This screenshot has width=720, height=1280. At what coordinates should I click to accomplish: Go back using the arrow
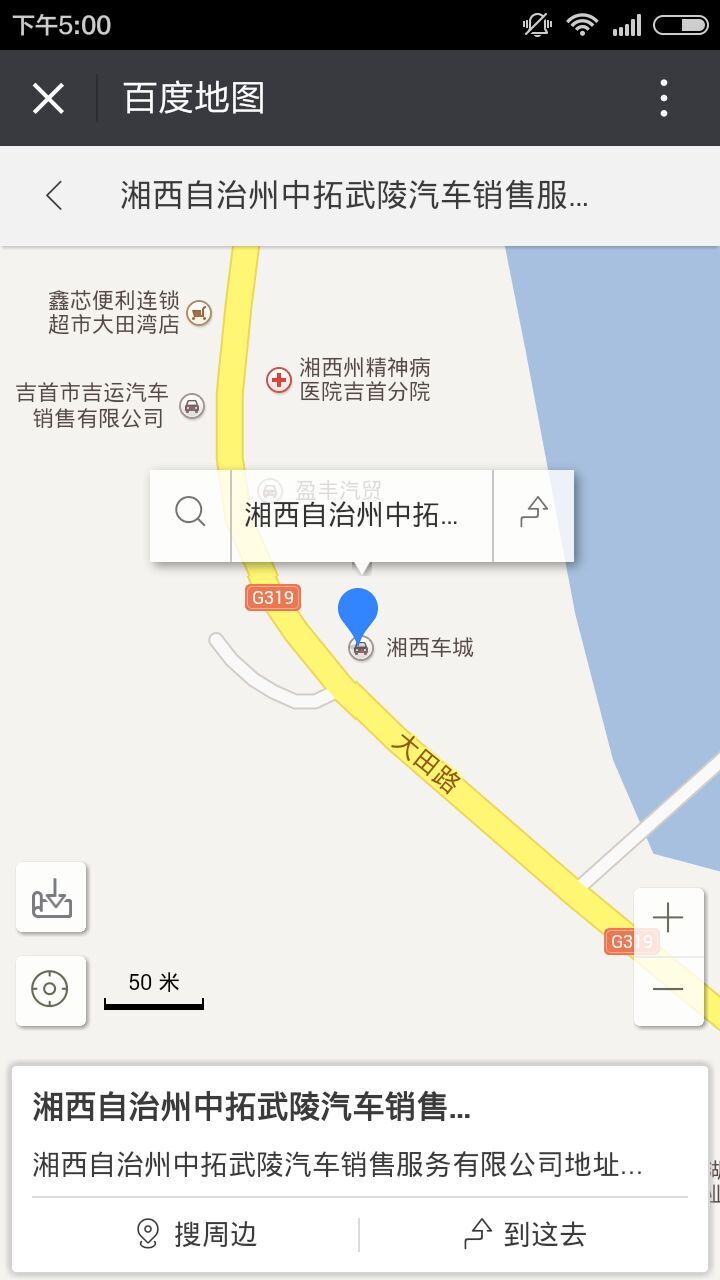tap(55, 195)
